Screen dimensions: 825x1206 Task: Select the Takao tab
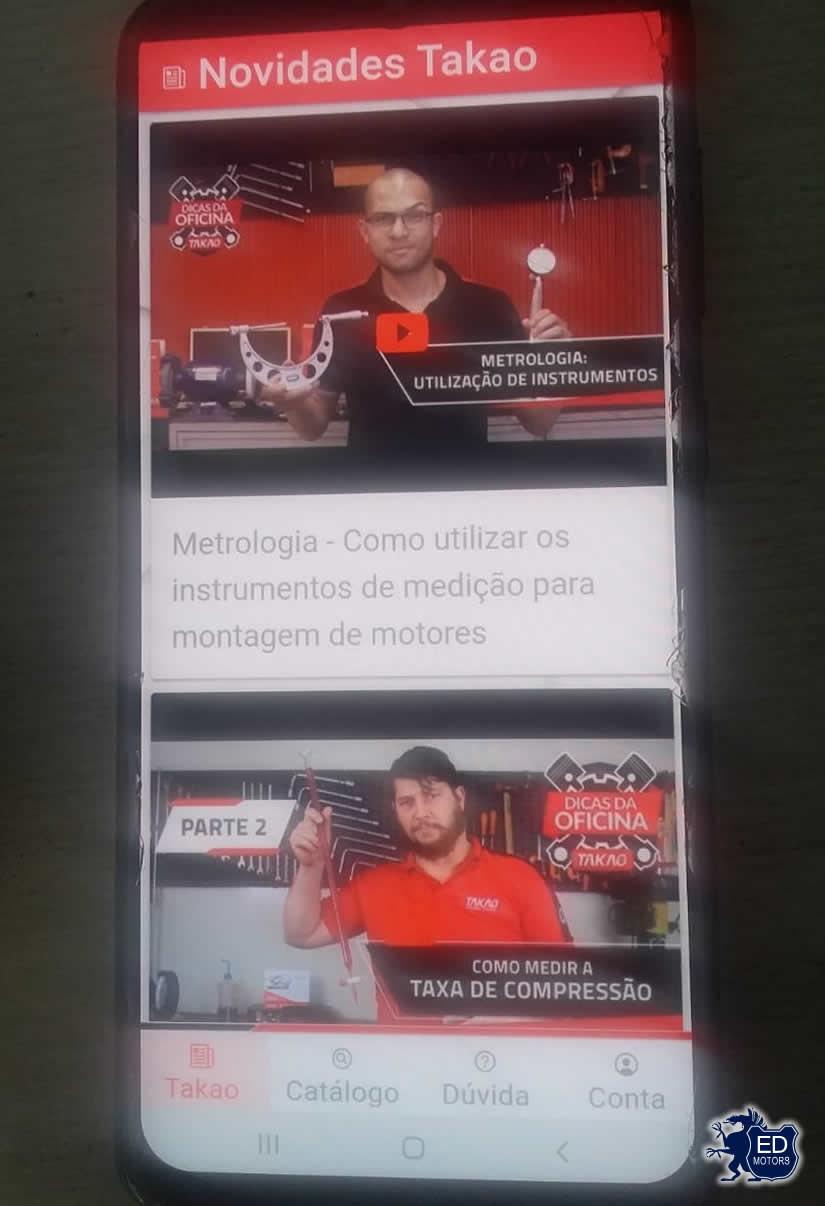(202, 1075)
